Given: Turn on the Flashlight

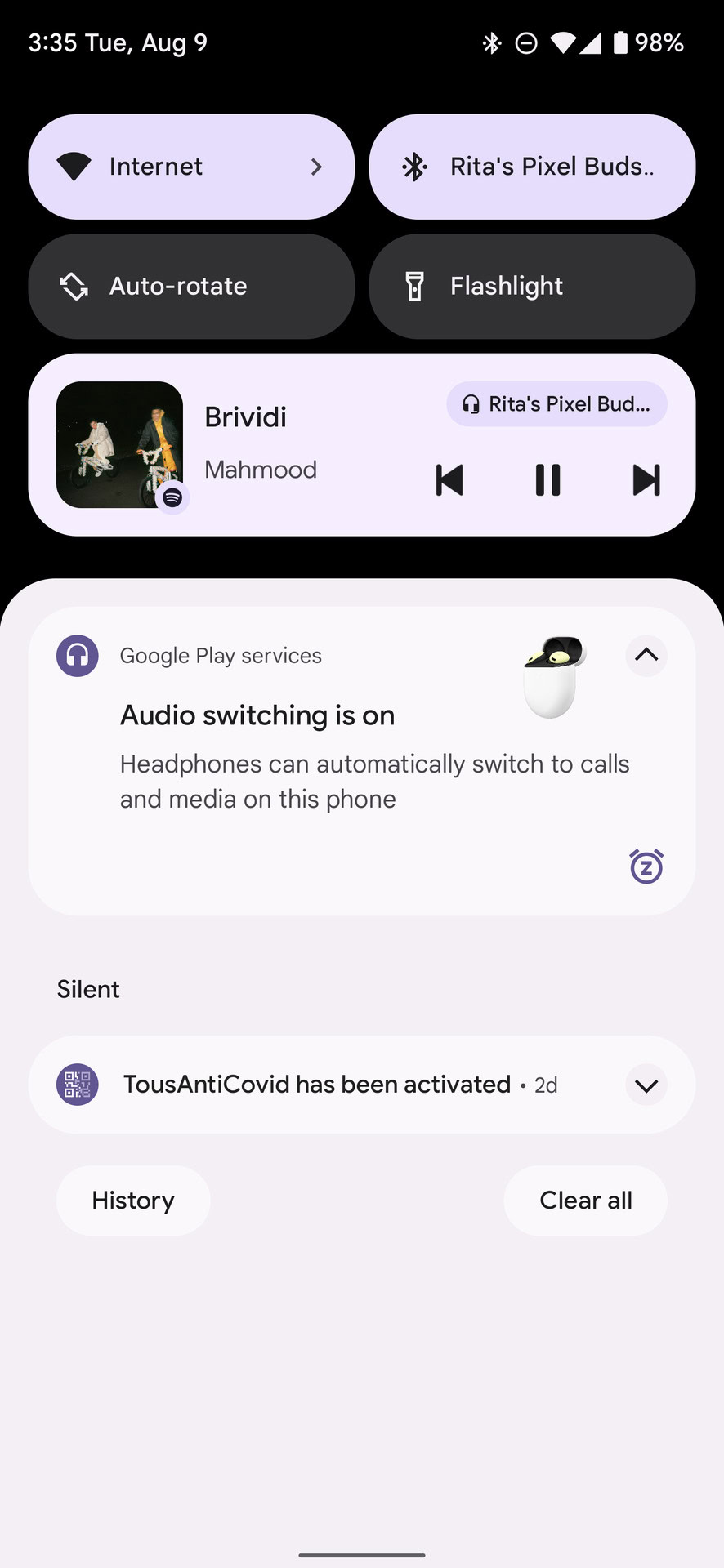Looking at the screenshot, I should click(x=532, y=287).
